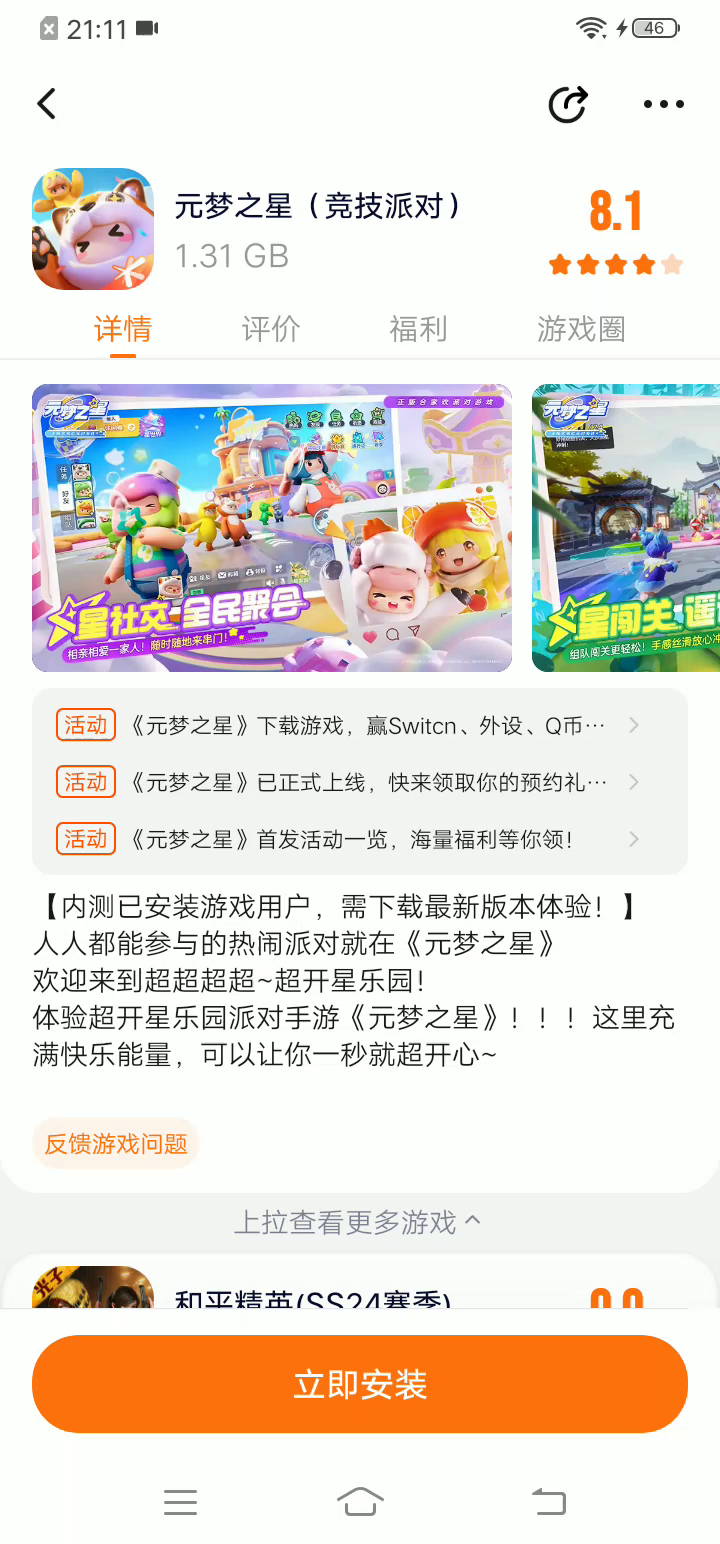This screenshot has width=720, height=1544.
Task: Tap 立即安装 to install the game
Action: point(360,1384)
